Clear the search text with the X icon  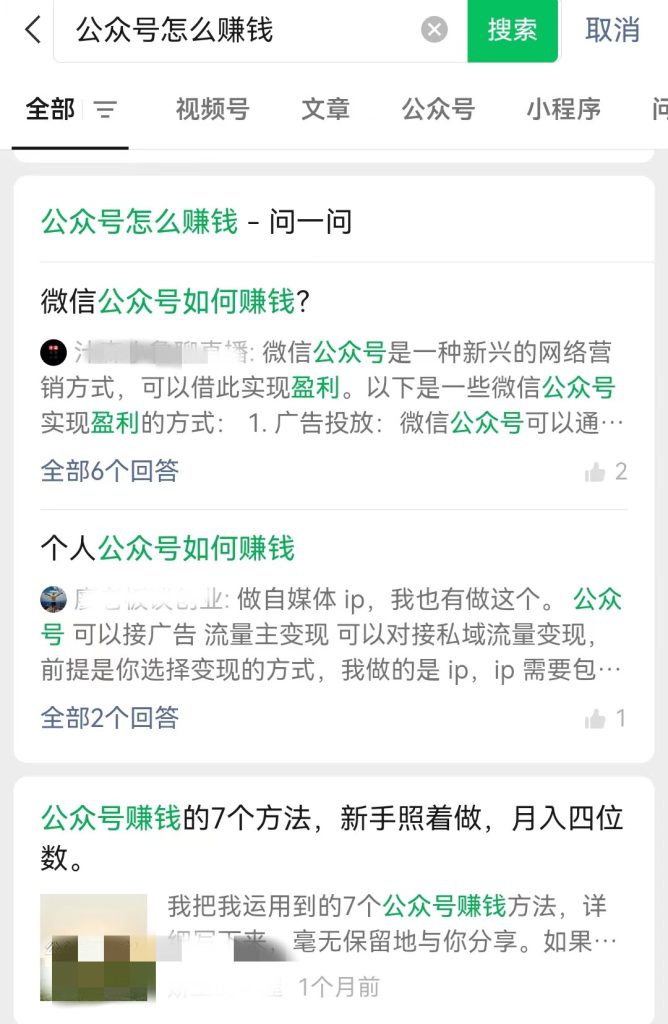(434, 30)
